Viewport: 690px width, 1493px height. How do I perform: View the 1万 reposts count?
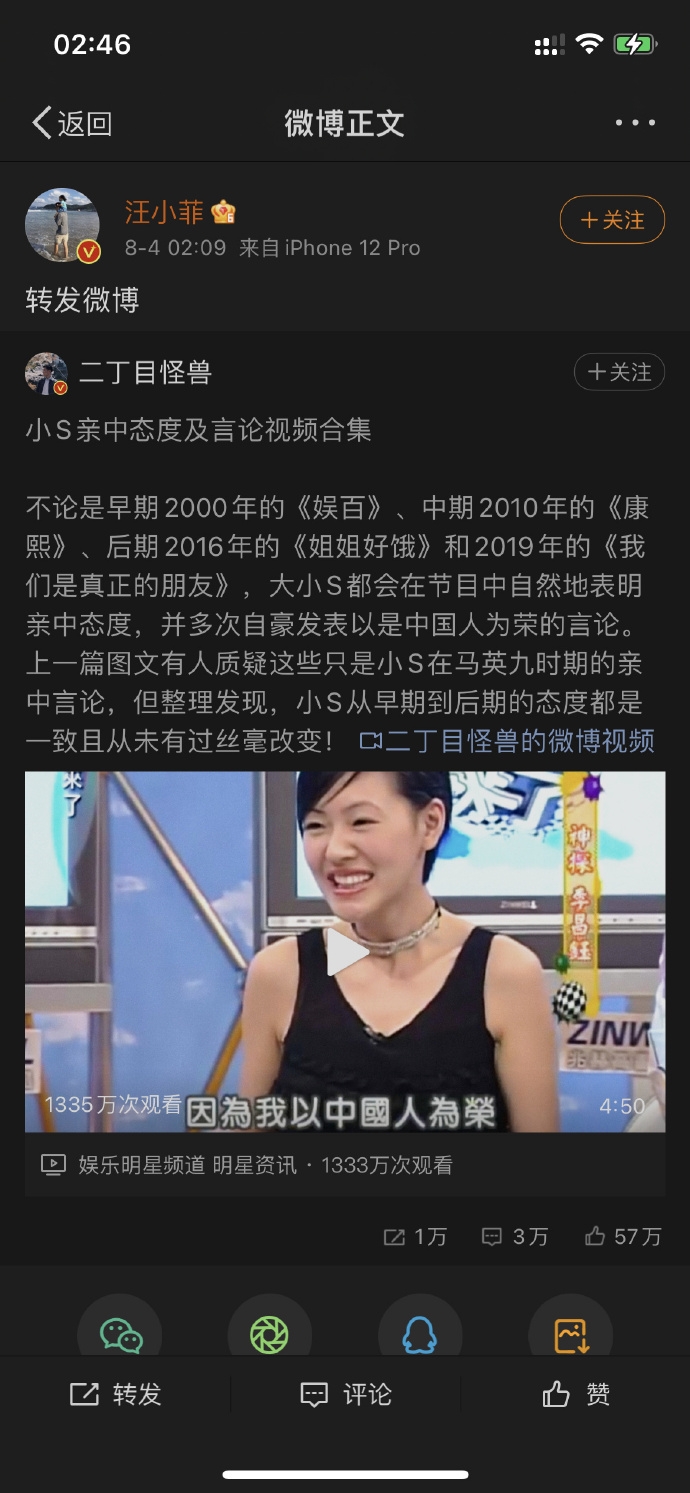[415, 1237]
